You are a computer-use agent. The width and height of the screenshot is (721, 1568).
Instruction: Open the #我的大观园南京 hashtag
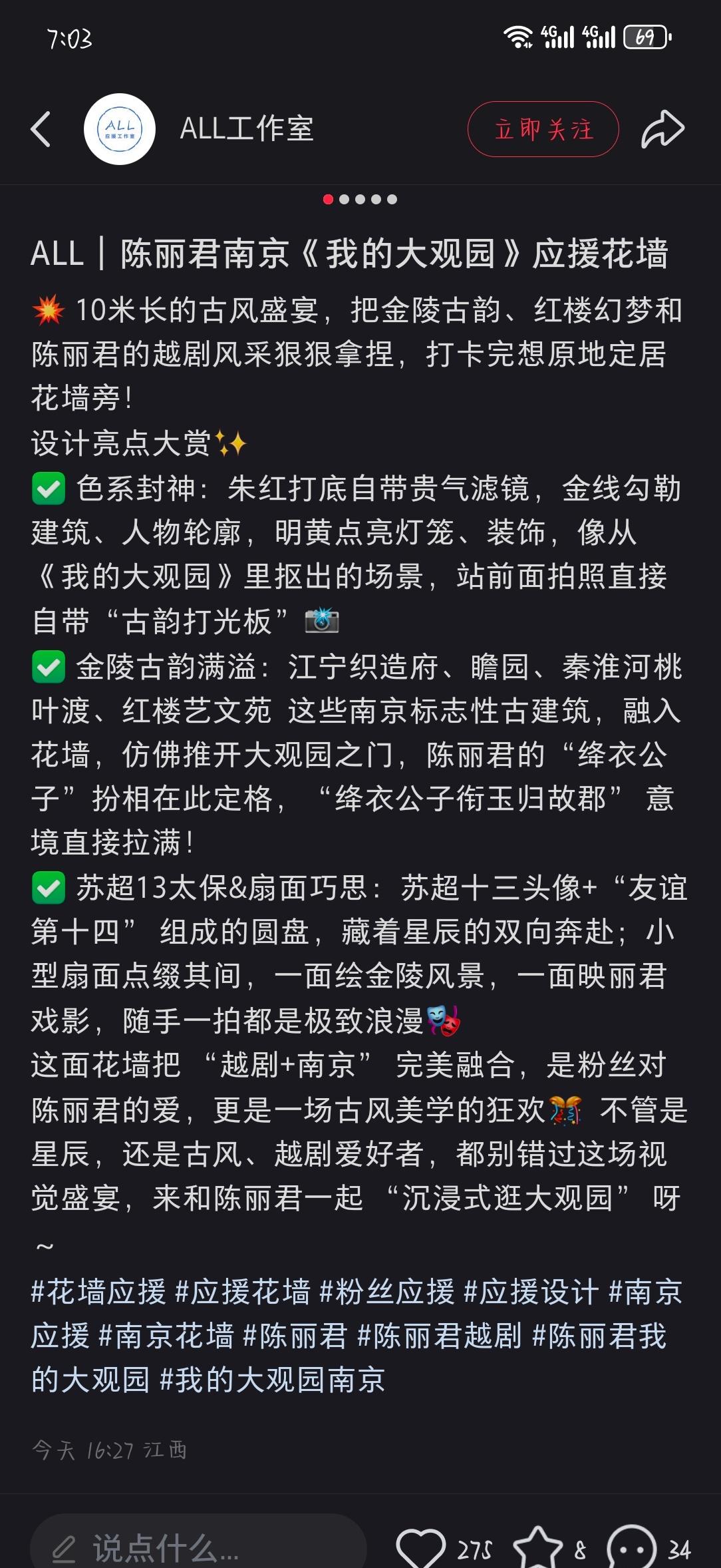273,1380
